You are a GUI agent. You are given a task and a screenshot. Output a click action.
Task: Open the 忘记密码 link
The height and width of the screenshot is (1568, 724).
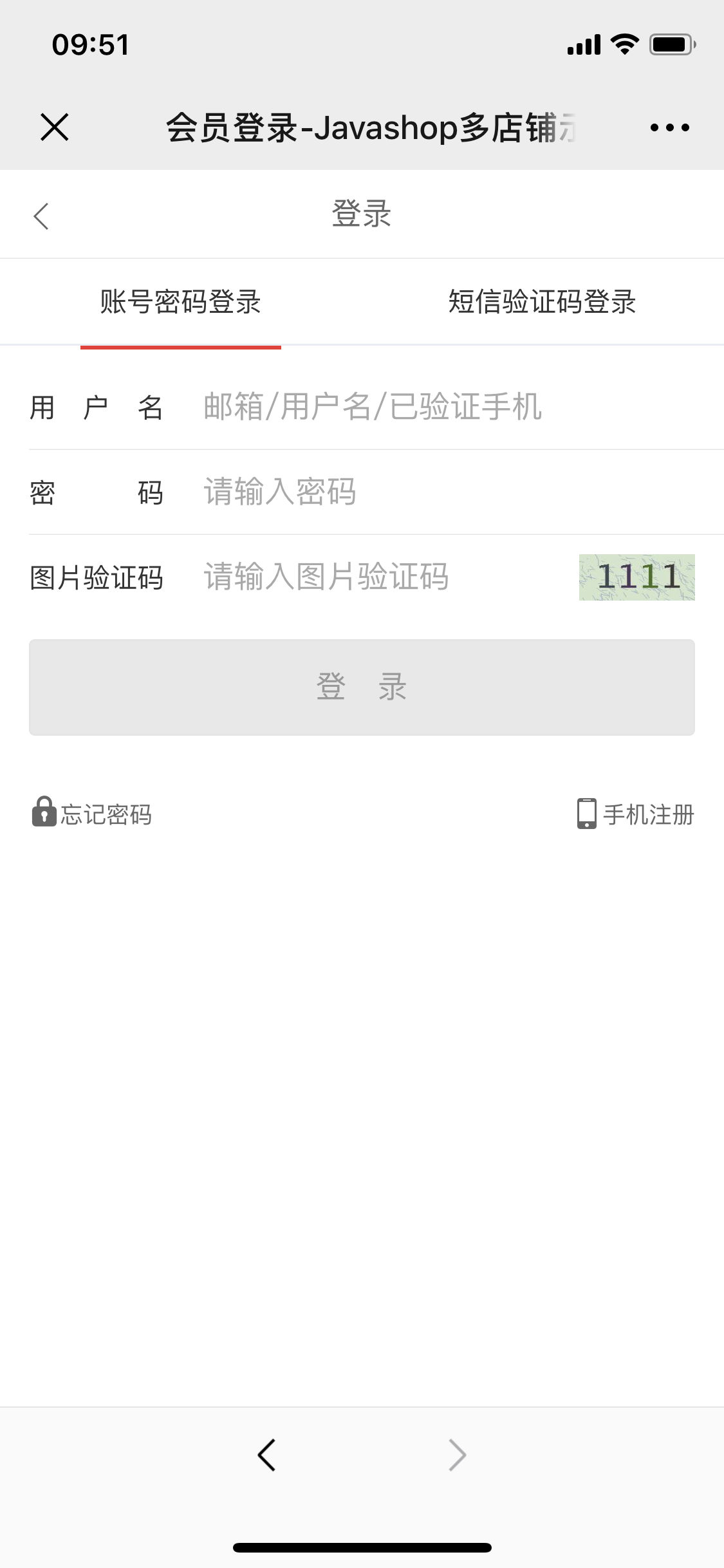pyautogui.click(x=93, y=814)
